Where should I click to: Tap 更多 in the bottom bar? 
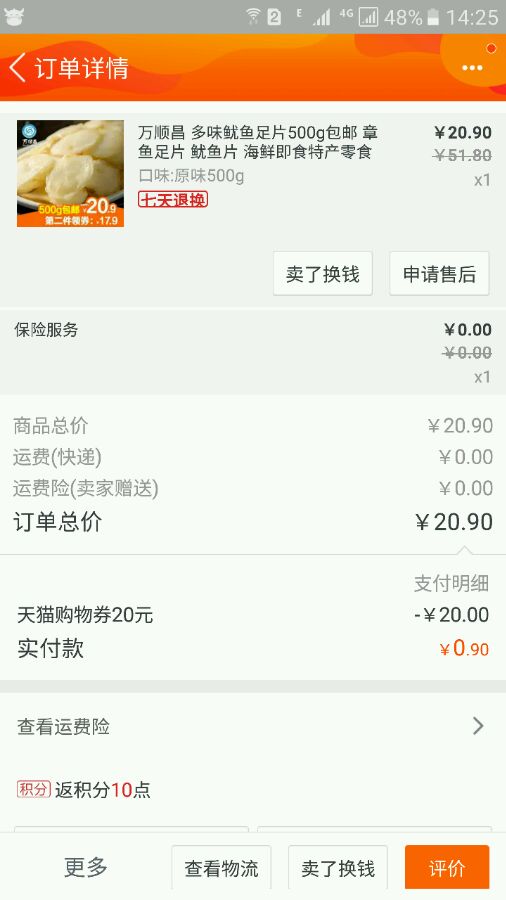[86, 867]
